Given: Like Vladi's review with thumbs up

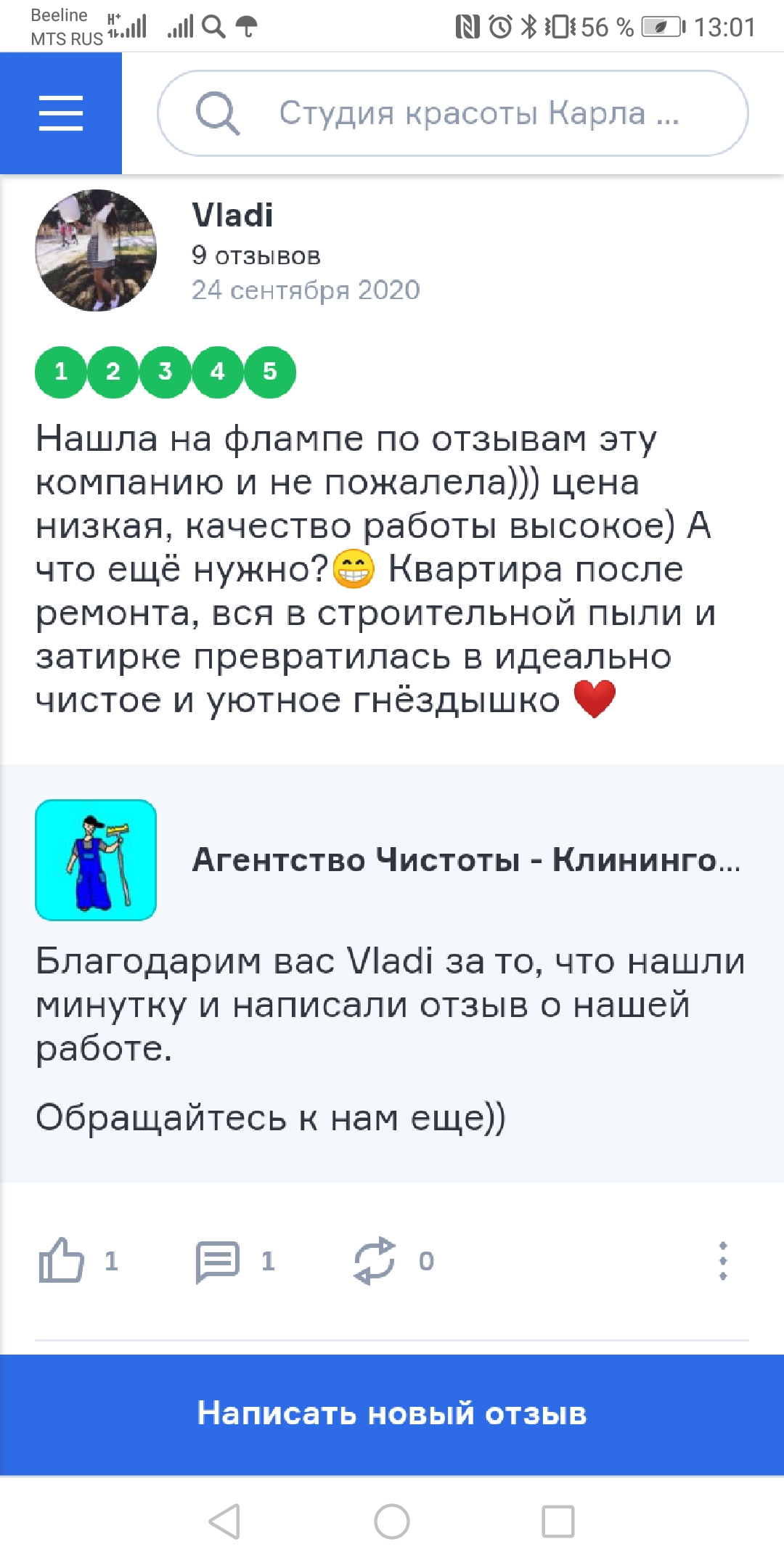Looking at the screenshot, I should click(x=62, y=1260).
